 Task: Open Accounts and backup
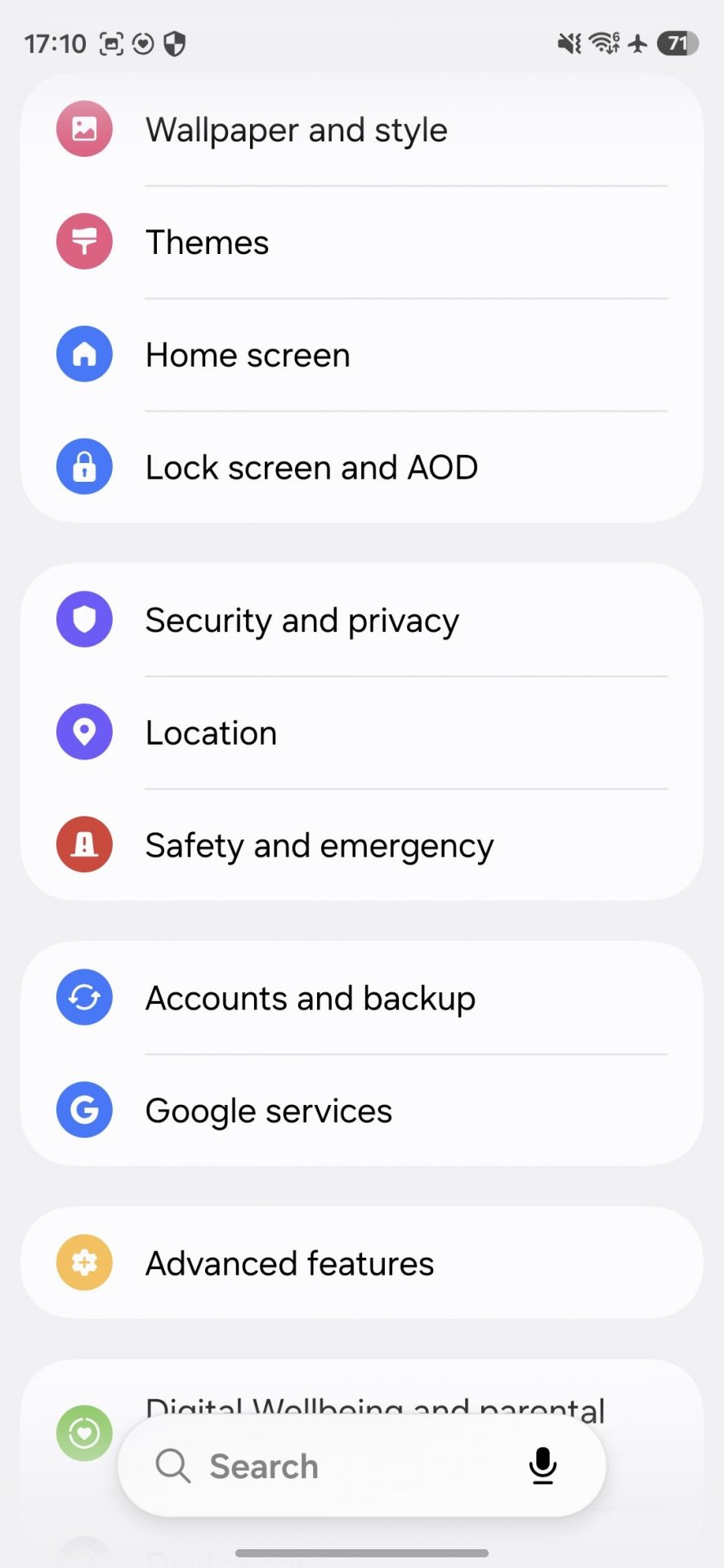pyautogui.click(x=310, y=999)
